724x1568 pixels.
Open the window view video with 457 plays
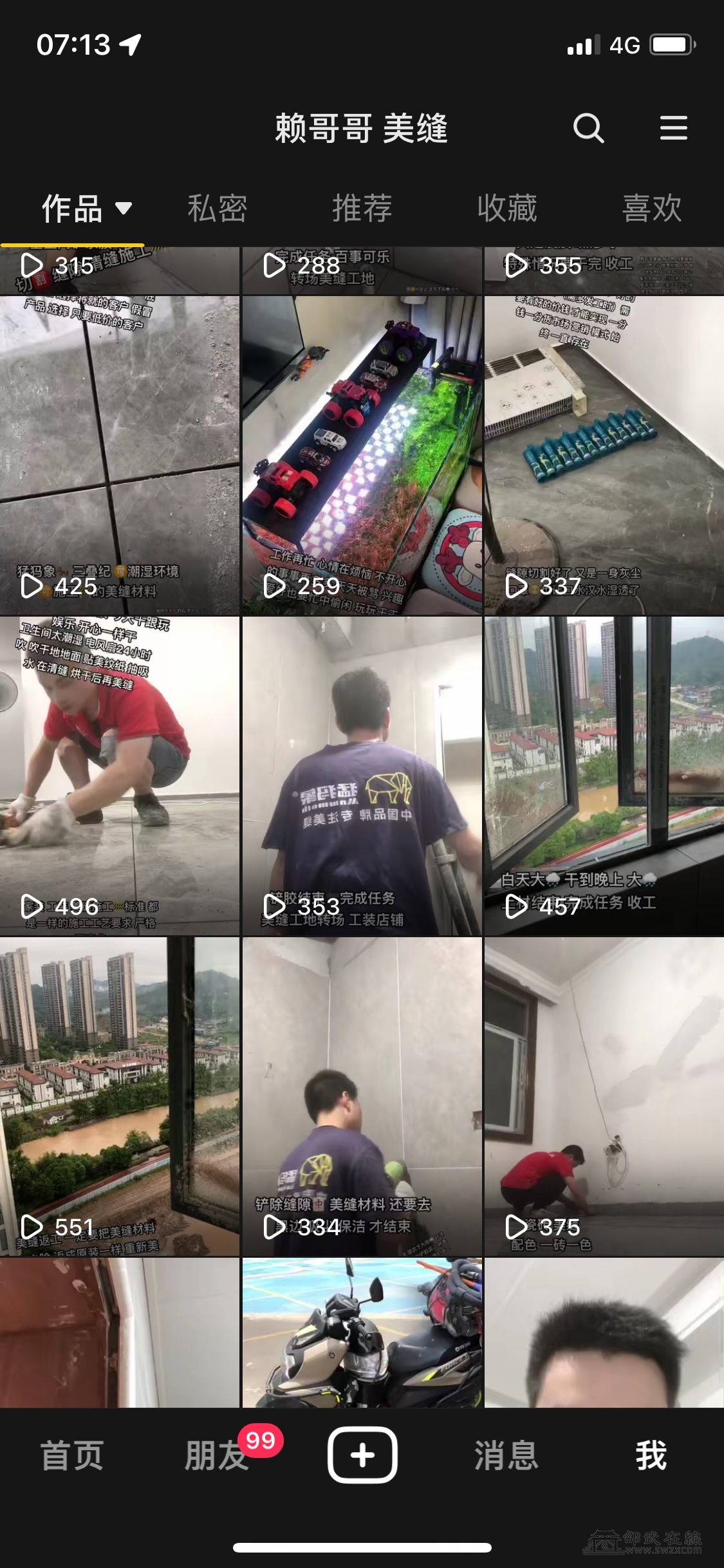604,776
